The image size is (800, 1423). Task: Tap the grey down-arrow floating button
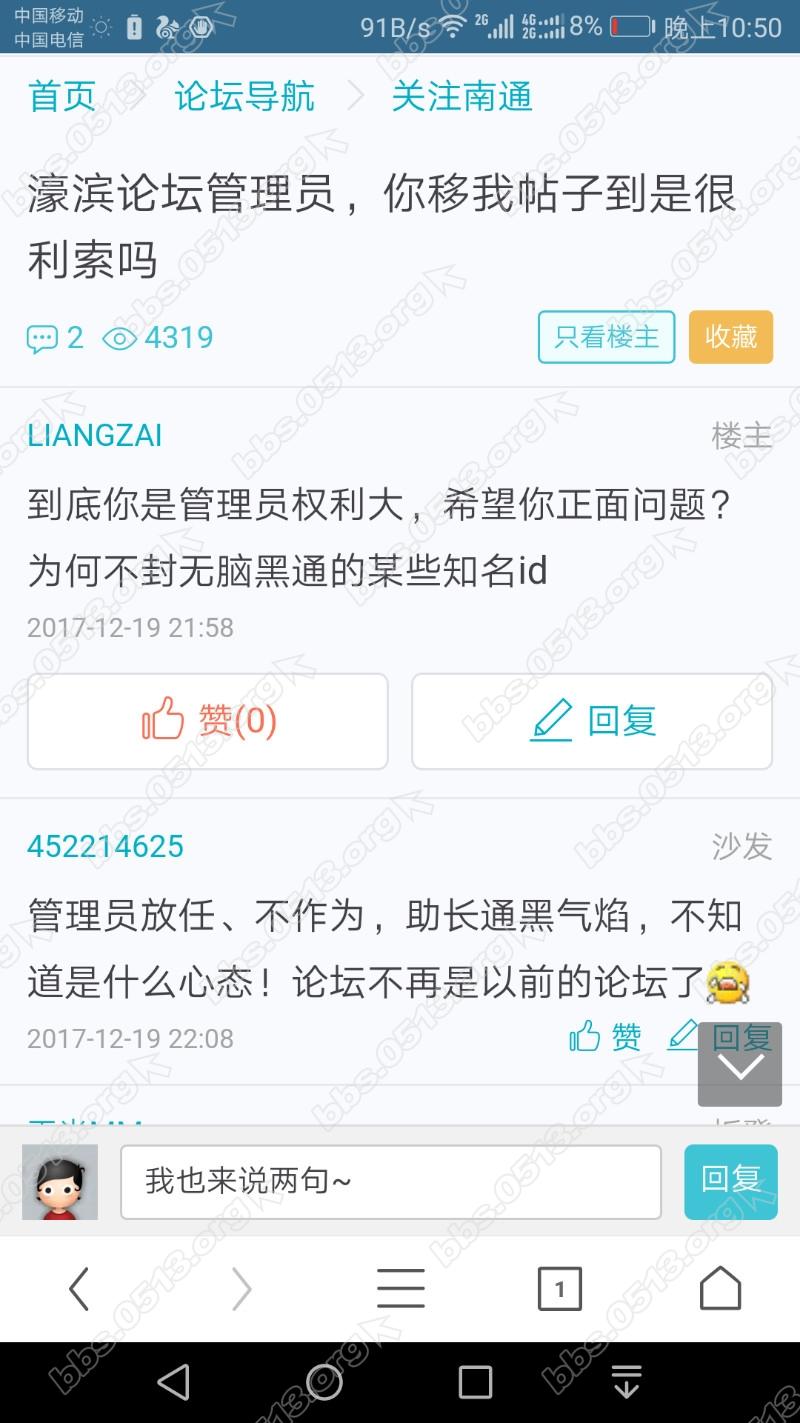[x=739, y=1066]
